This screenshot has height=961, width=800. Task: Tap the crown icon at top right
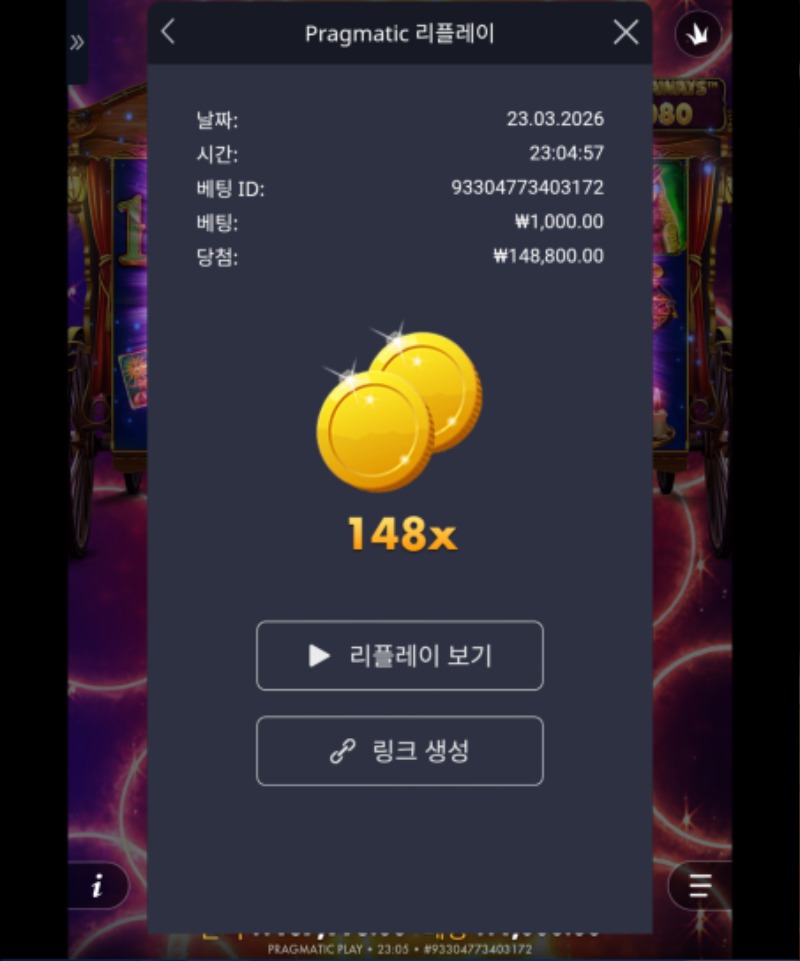[698, 36]
